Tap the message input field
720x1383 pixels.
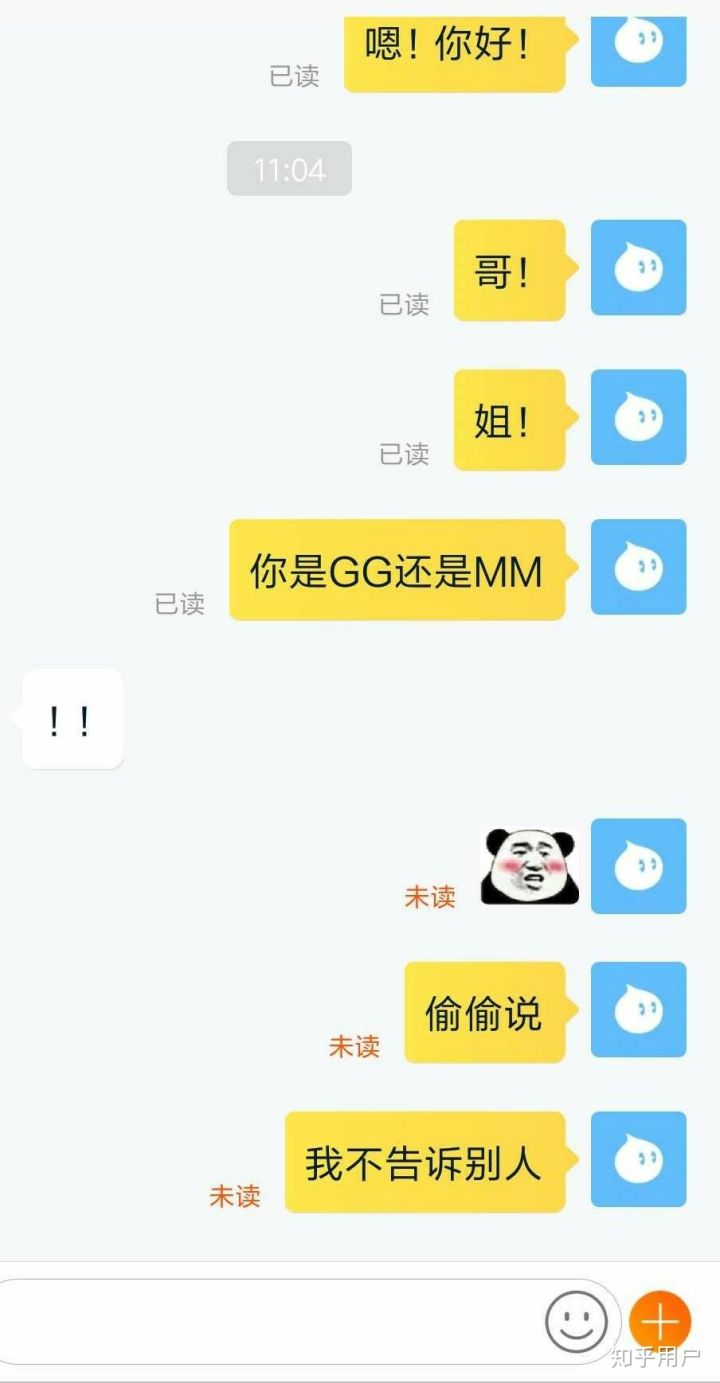[x=270, y=1322]
